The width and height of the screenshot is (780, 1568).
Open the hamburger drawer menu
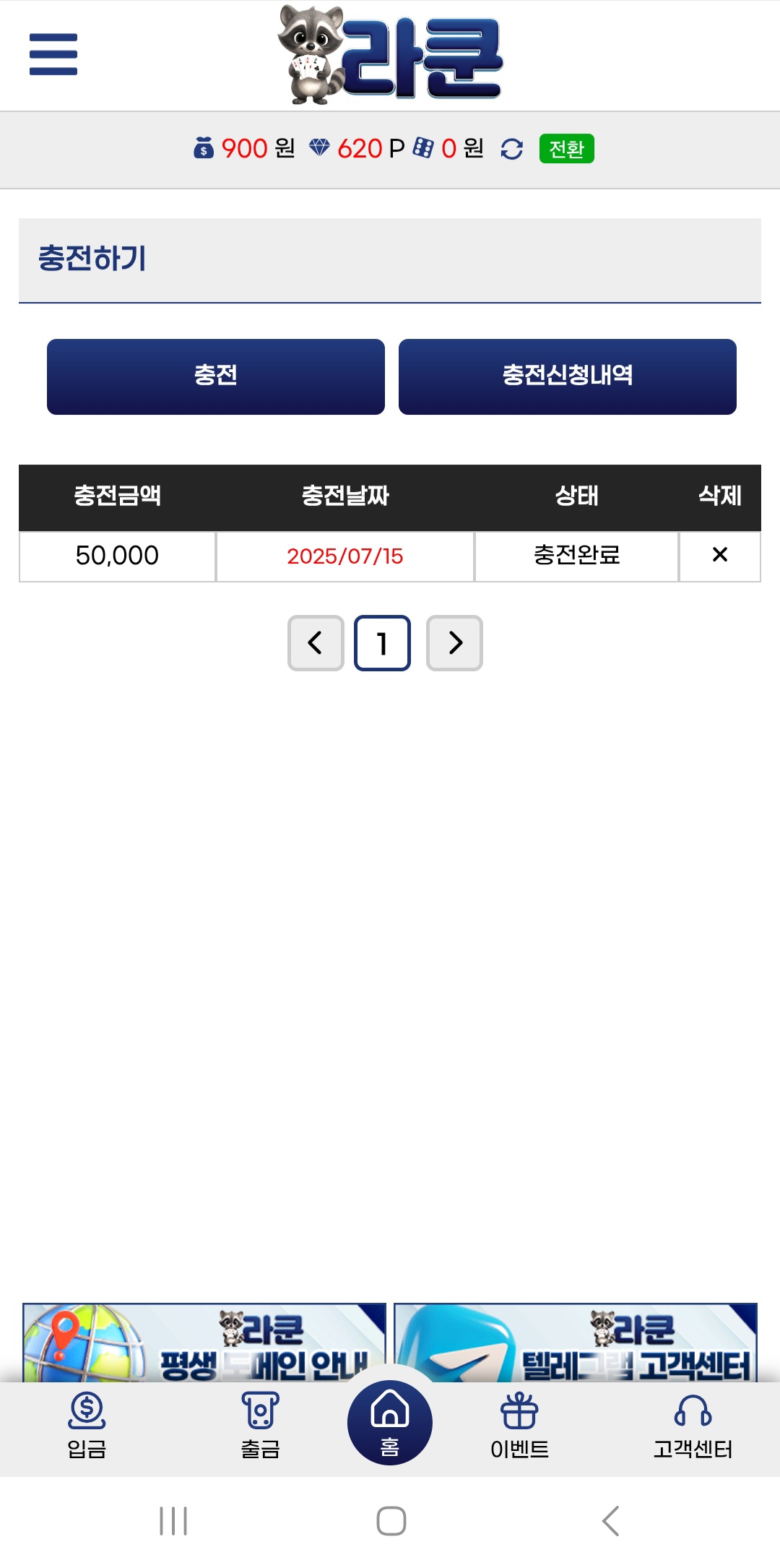[53, 54]
